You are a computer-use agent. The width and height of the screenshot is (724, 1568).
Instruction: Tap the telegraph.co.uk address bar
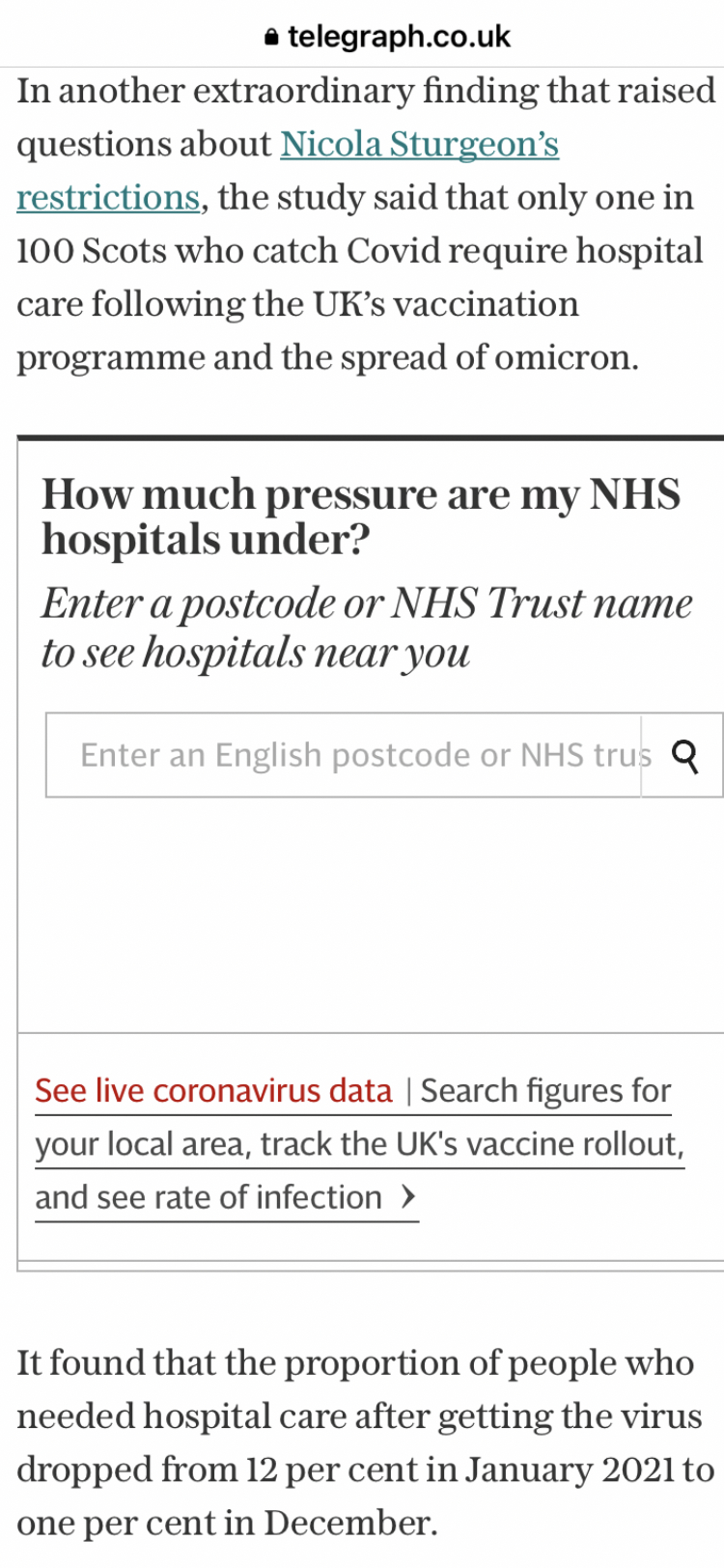386,37
